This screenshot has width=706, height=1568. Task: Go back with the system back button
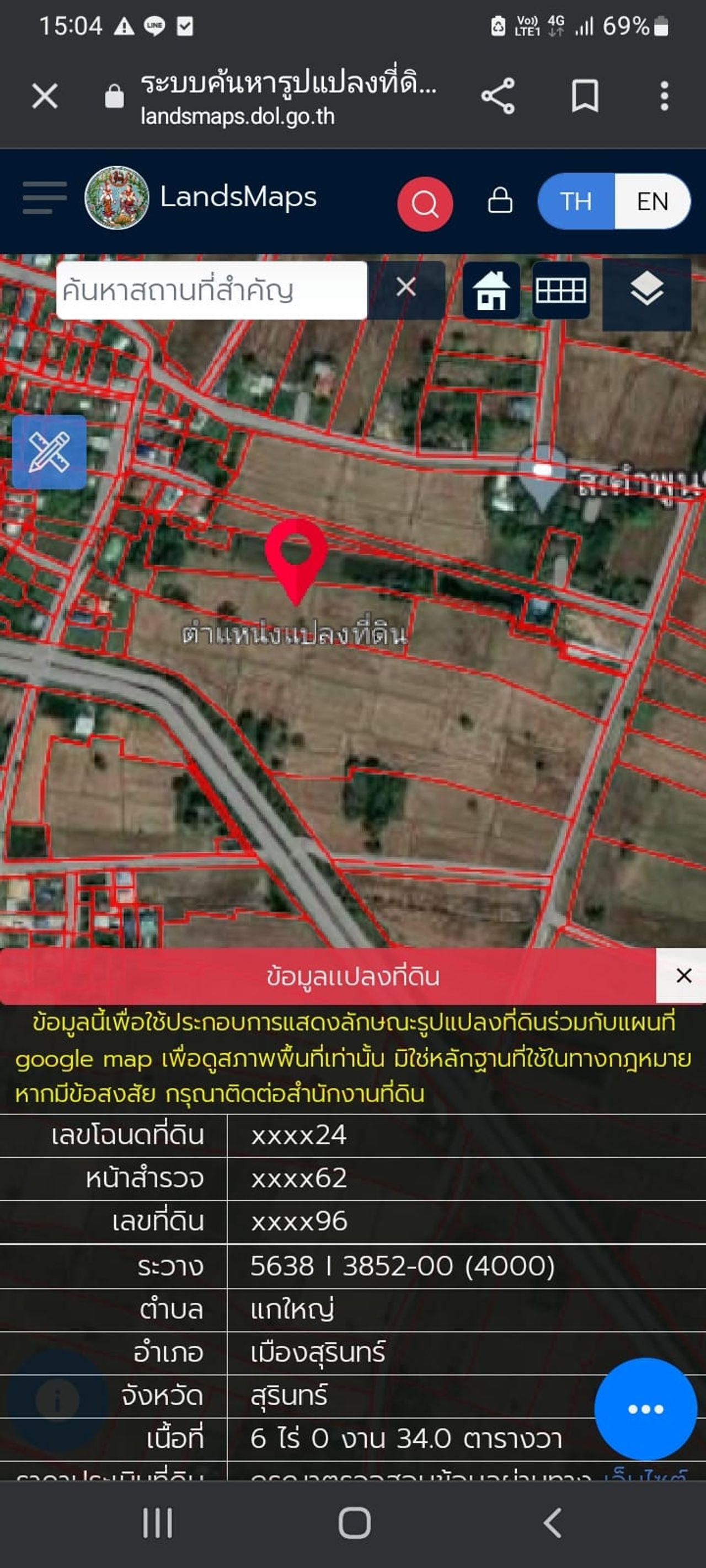click(552, 1523)
